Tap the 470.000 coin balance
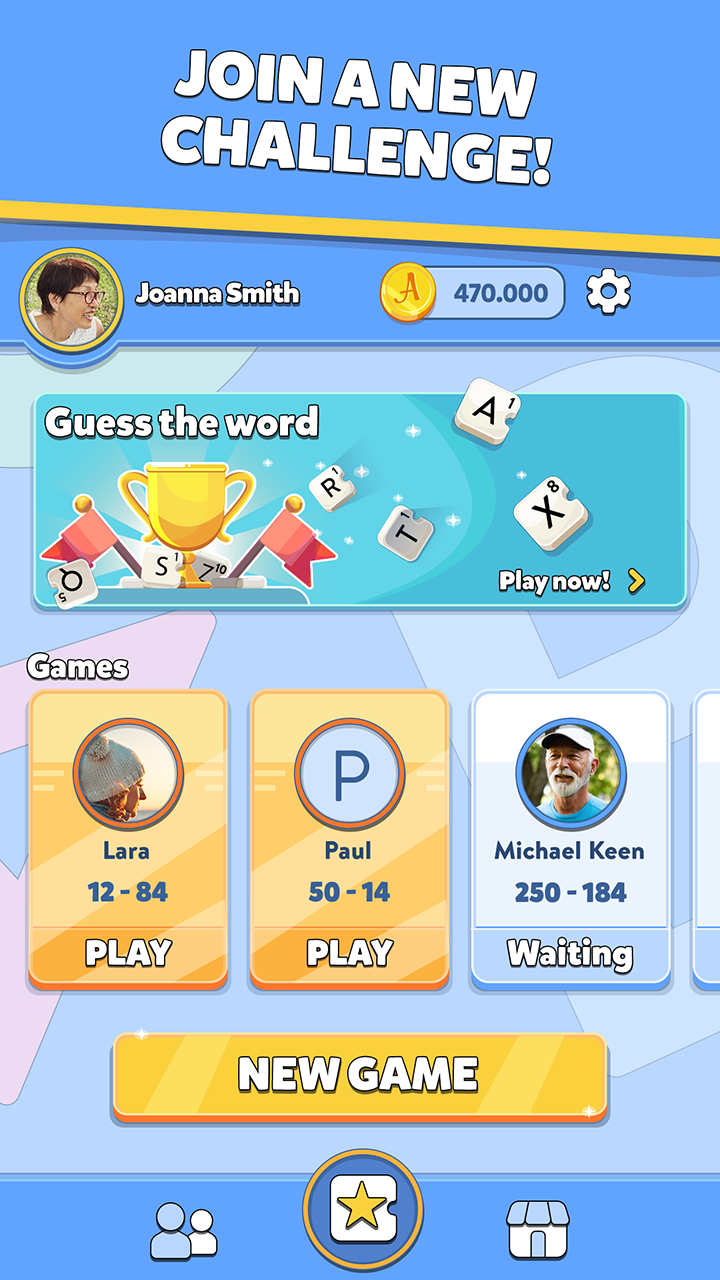This screenshot has width=720, height=1280. pos(473,293)
